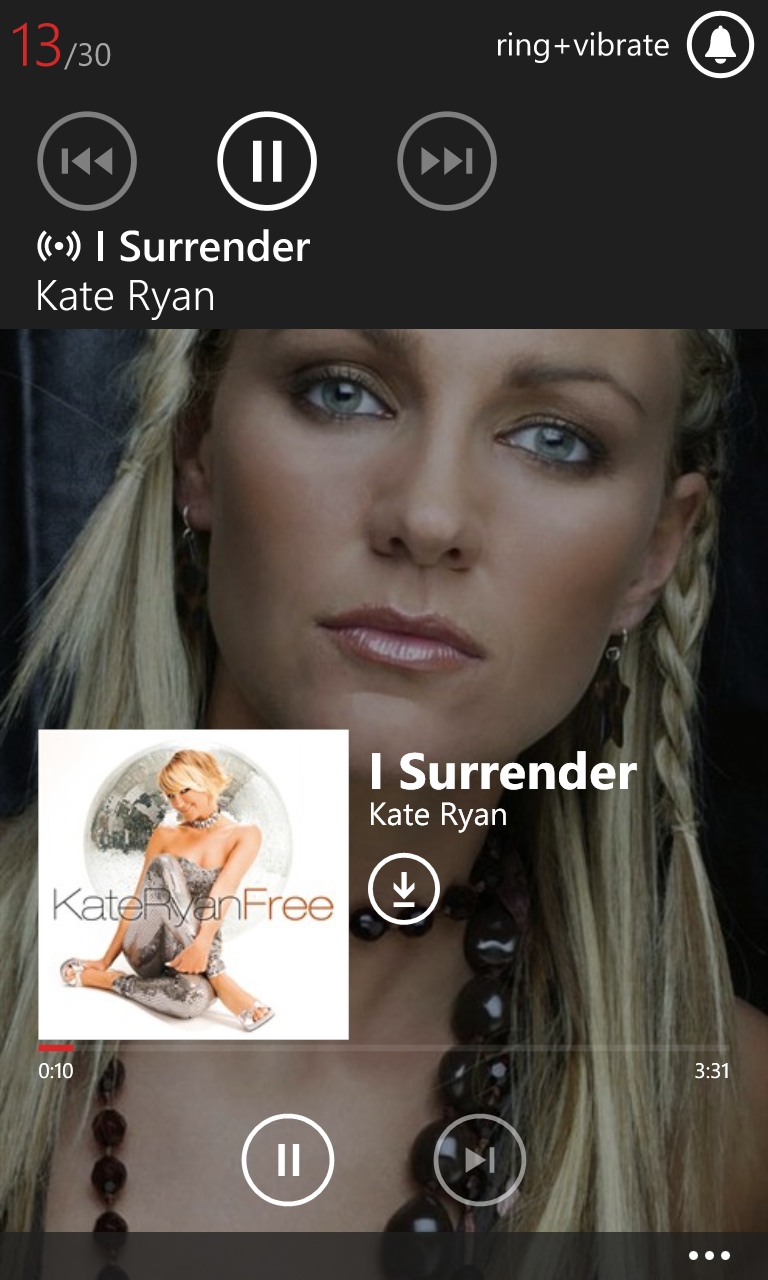This screenshot has width=768, height=1280.
Task: Skip to previous track in volume overlay
Action: click(x=87, y=161)
